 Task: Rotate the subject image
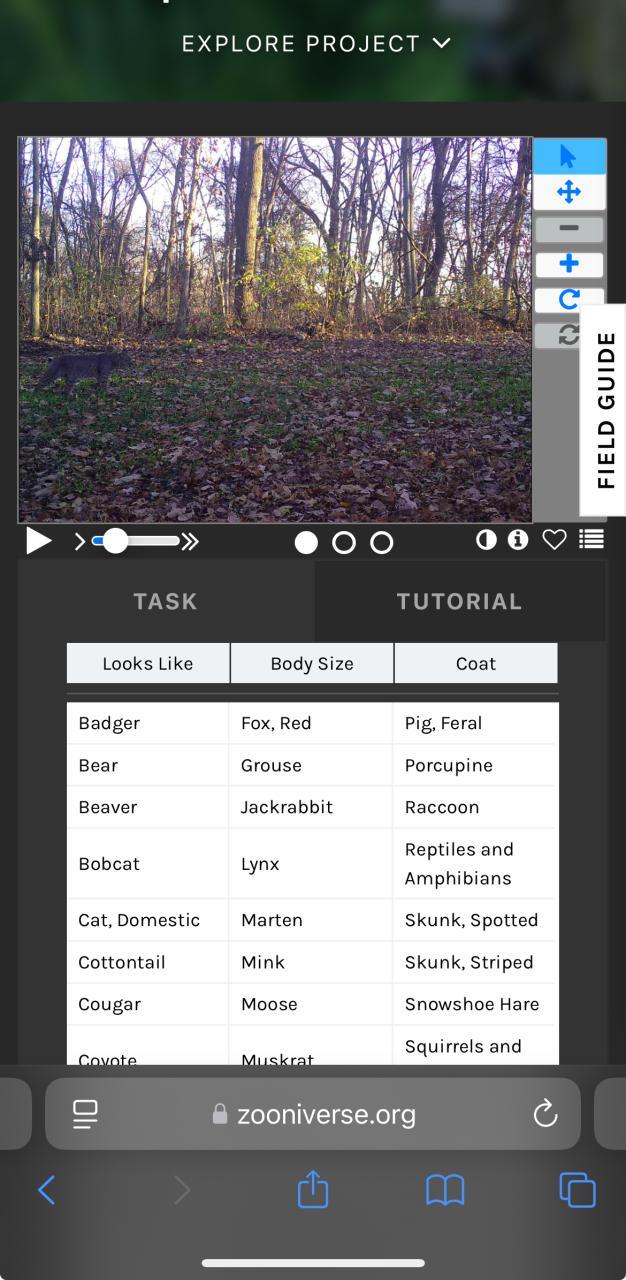[569, 299]
